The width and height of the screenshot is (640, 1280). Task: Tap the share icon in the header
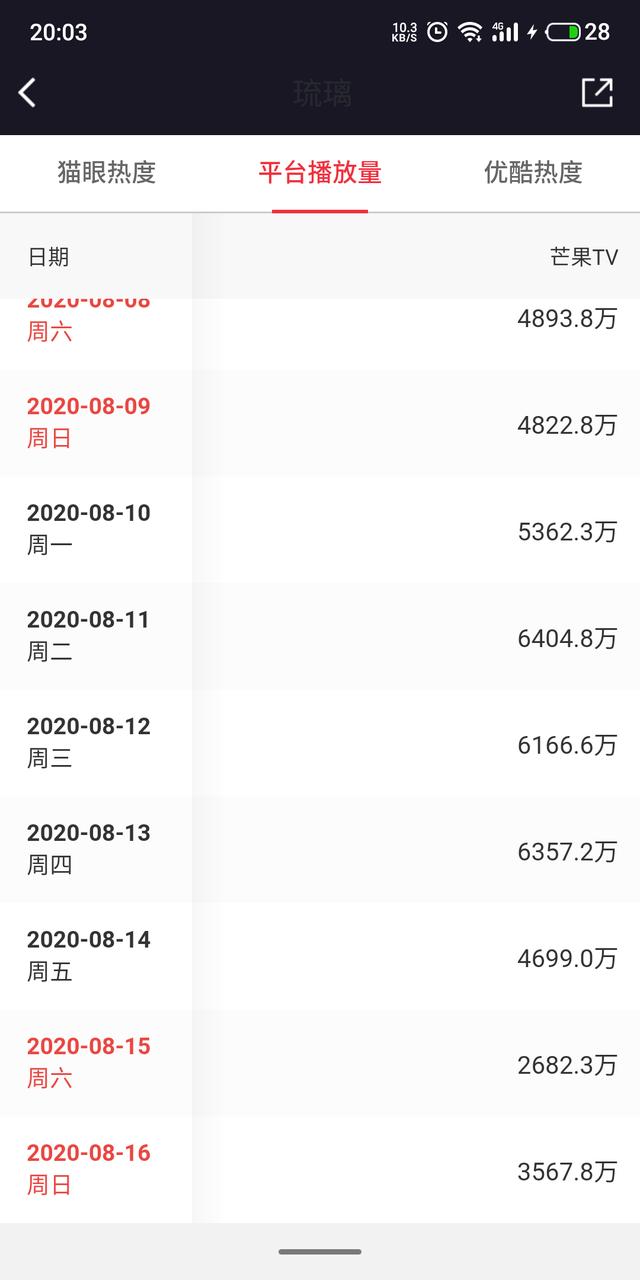pyautogui.click(x=597, y=92)
